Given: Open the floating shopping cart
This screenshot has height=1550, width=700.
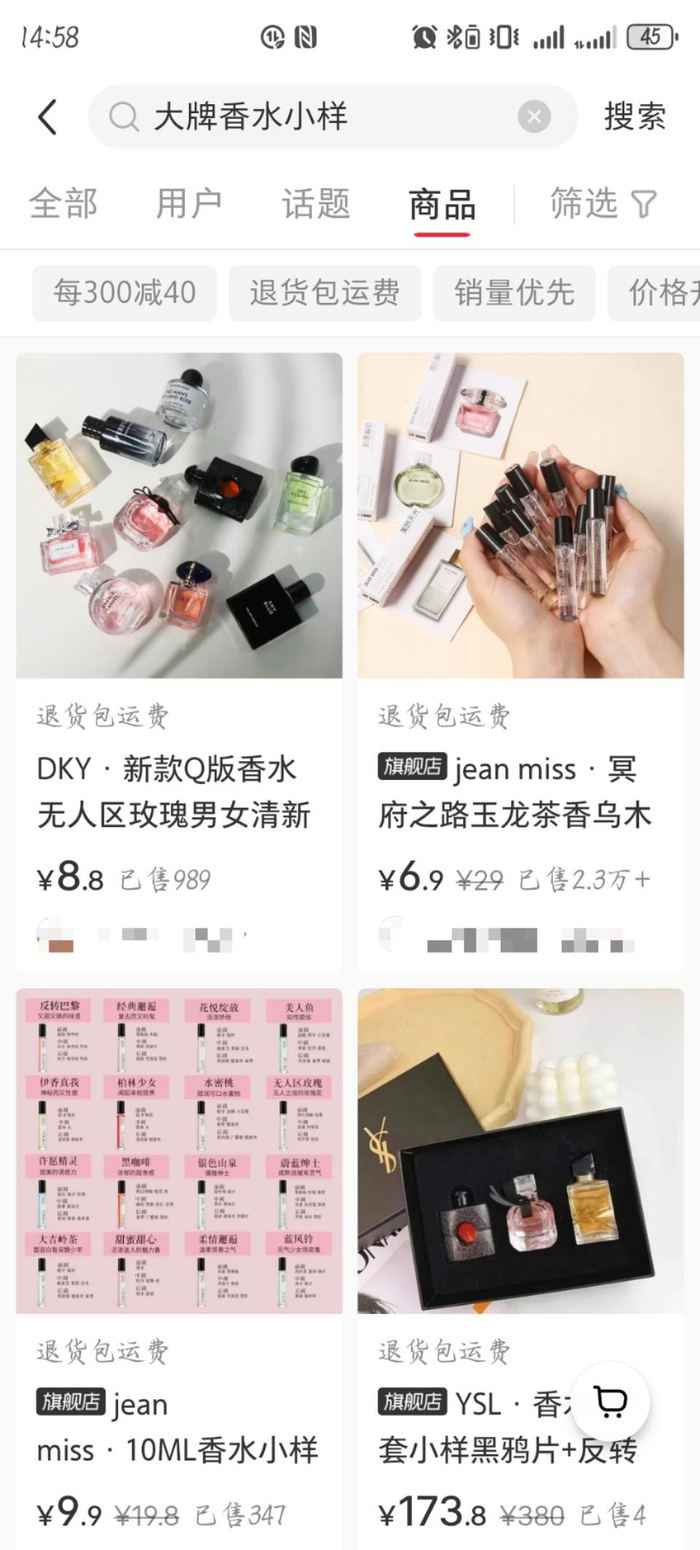Looking at the screenshot, I should (x=610, y=1402).
